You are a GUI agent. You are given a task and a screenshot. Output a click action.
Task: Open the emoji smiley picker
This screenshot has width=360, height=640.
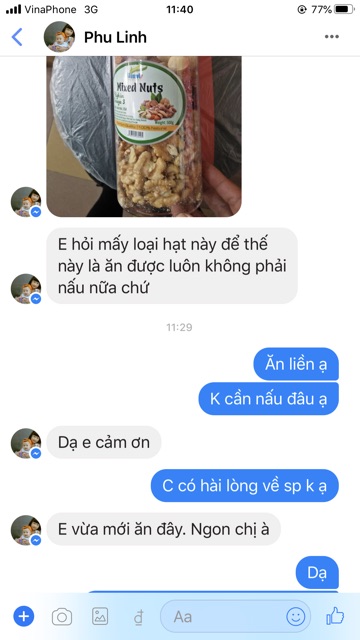coord(296,616)
